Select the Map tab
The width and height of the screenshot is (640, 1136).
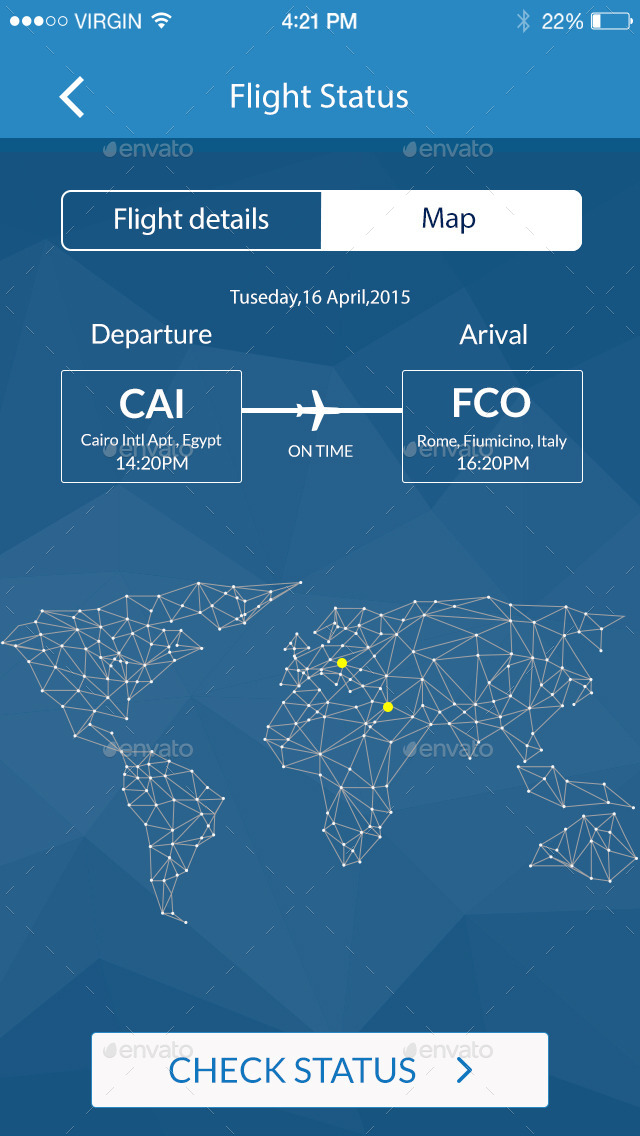coord(450,220)
